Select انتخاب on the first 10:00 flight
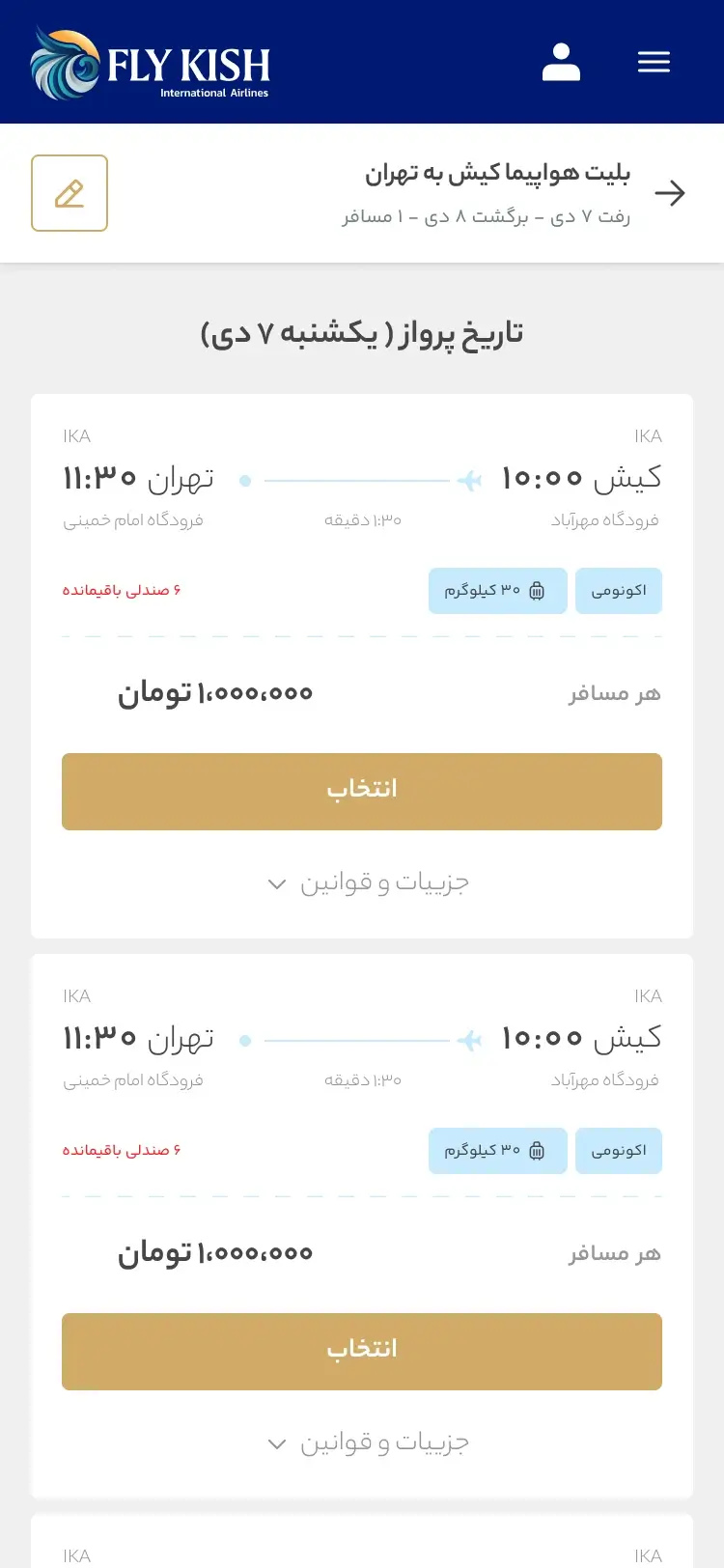 (x=361, y=791)
